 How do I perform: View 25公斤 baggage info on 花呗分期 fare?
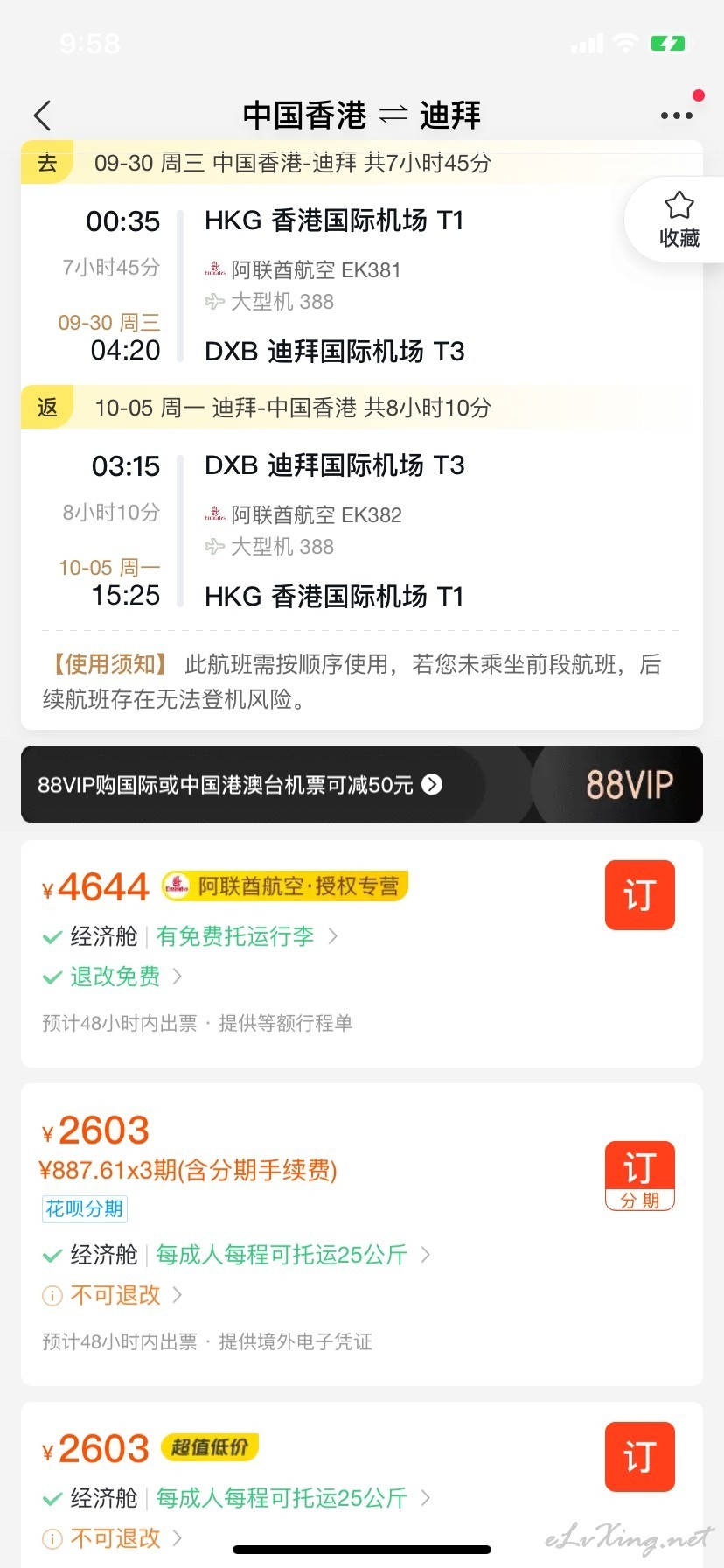pyautogui.click(x=293, y=1255)
